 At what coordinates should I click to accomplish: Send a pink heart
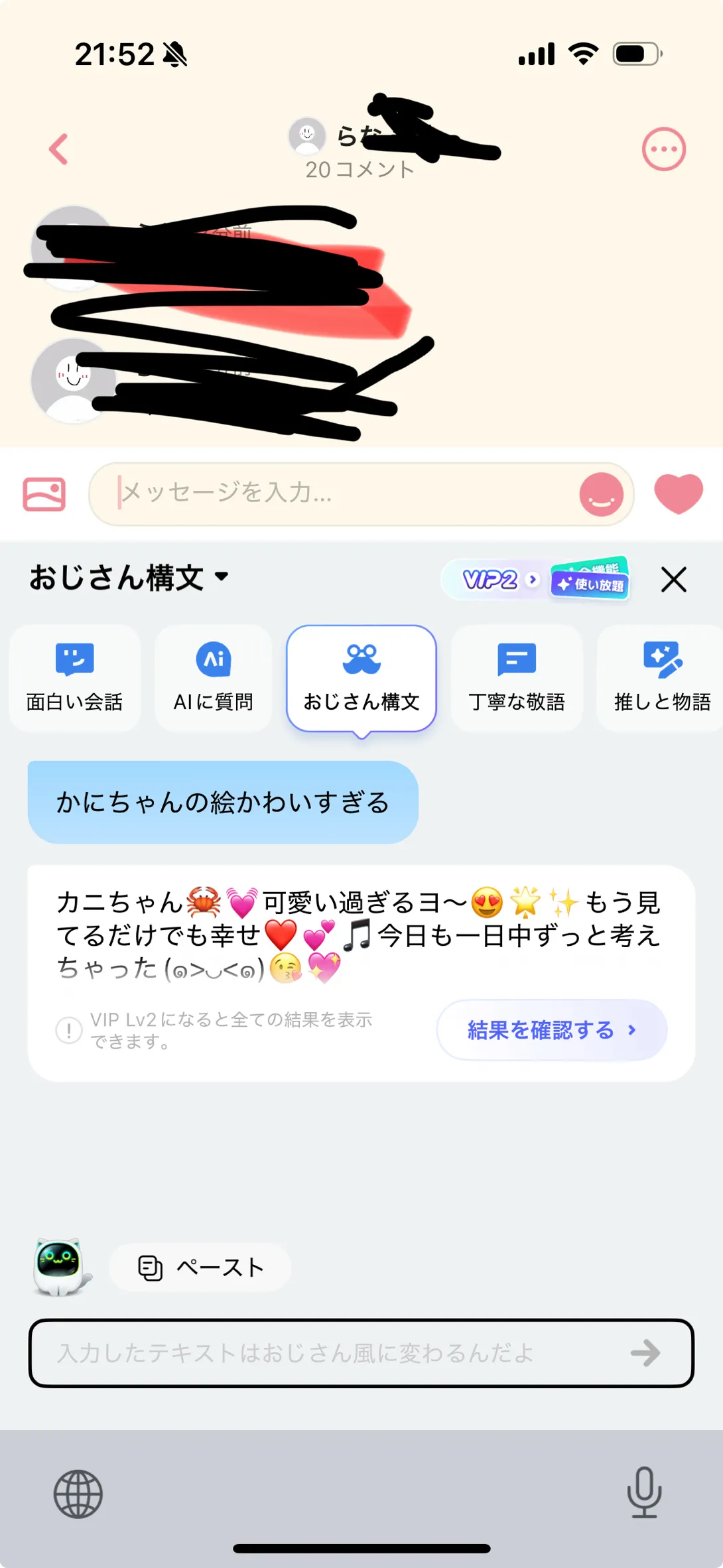(678, 493)
